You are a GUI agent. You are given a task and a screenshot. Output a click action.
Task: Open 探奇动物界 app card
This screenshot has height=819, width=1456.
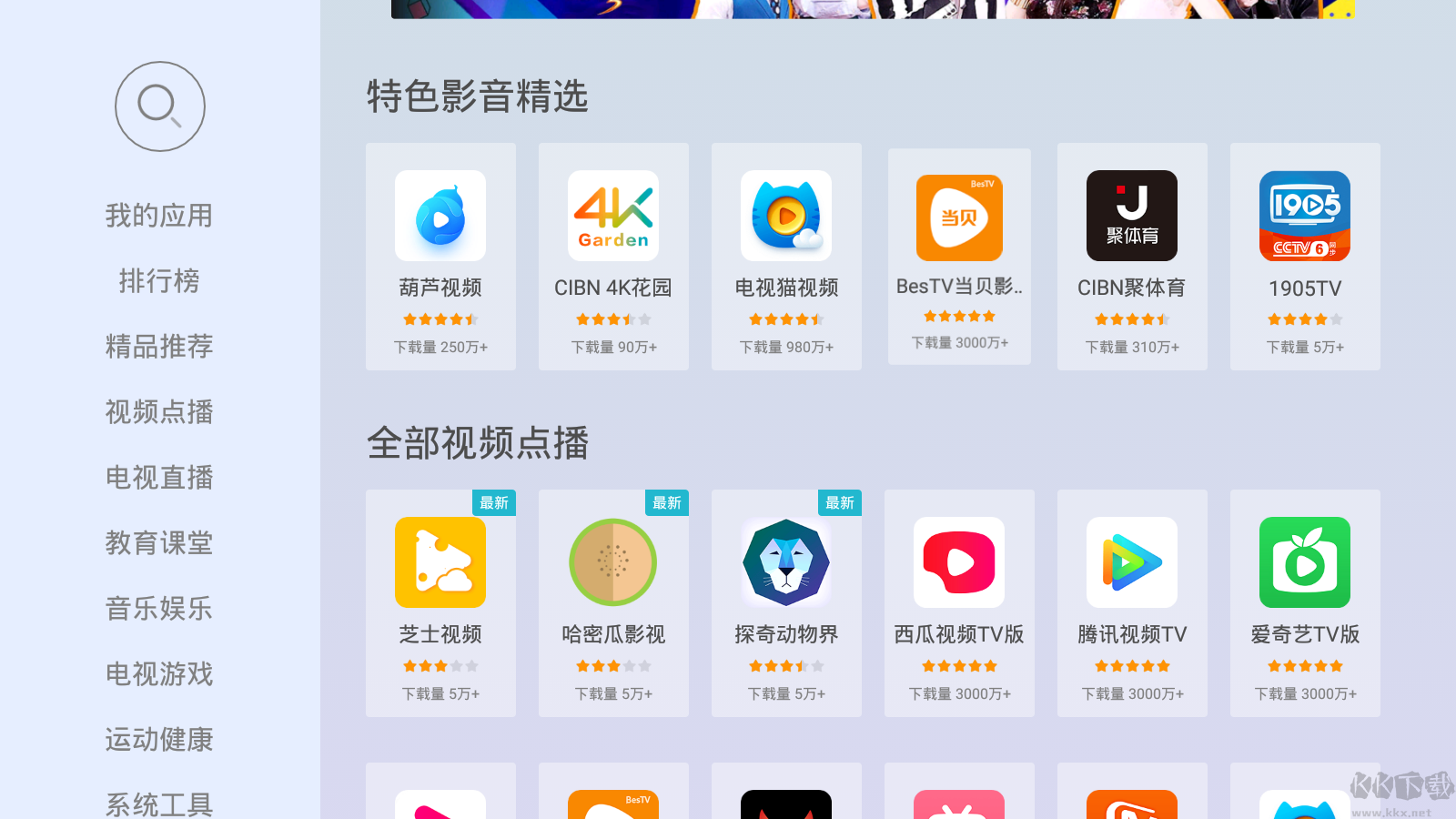pos(786,602)
